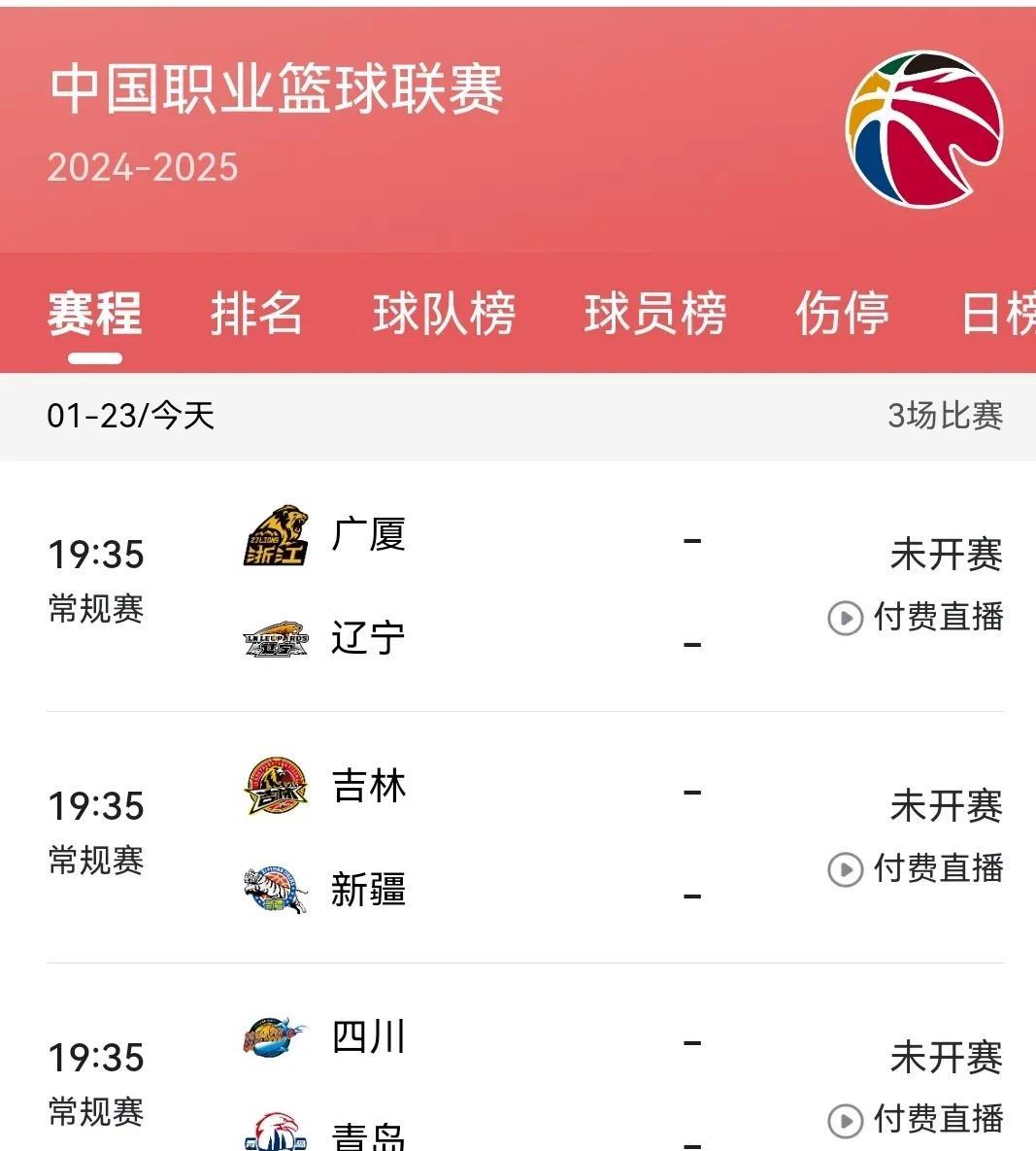Screen dimensions: 1036x1151
Task: Switch to the 排名 tab
Action: pyautogui.click(x=255, y=315)
